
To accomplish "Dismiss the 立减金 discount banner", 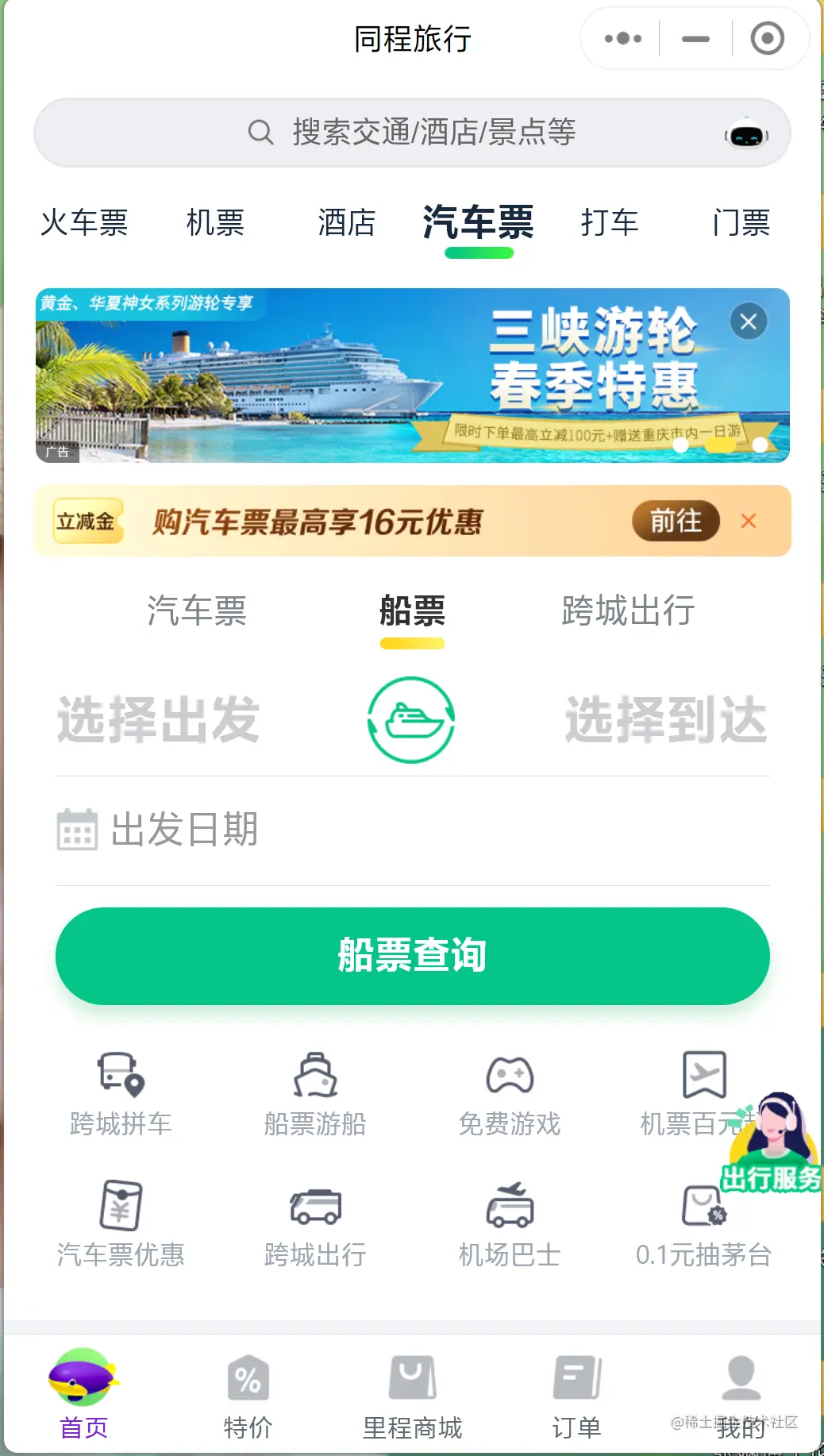I will 748,521.
